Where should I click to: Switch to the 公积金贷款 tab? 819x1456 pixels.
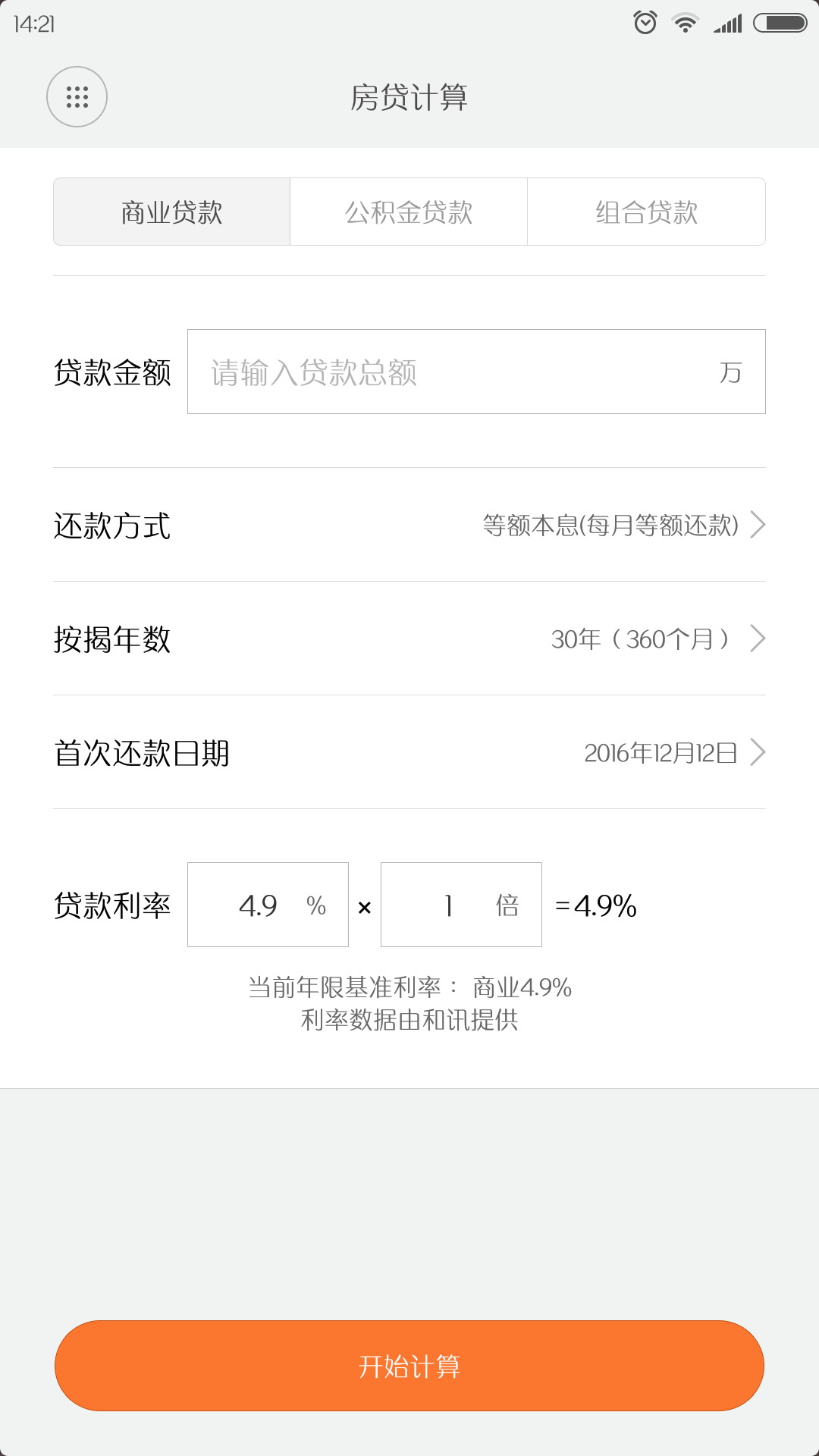pyautogui.click(x=409, y=212)
